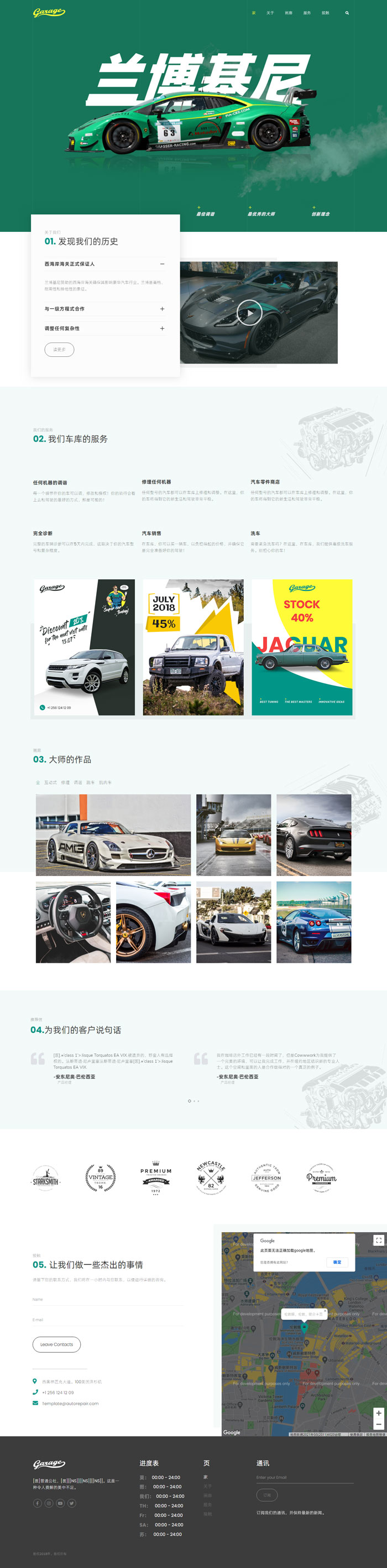Open the 服务 navigation link
The image size is (387, 1568).
pos(307,13)
